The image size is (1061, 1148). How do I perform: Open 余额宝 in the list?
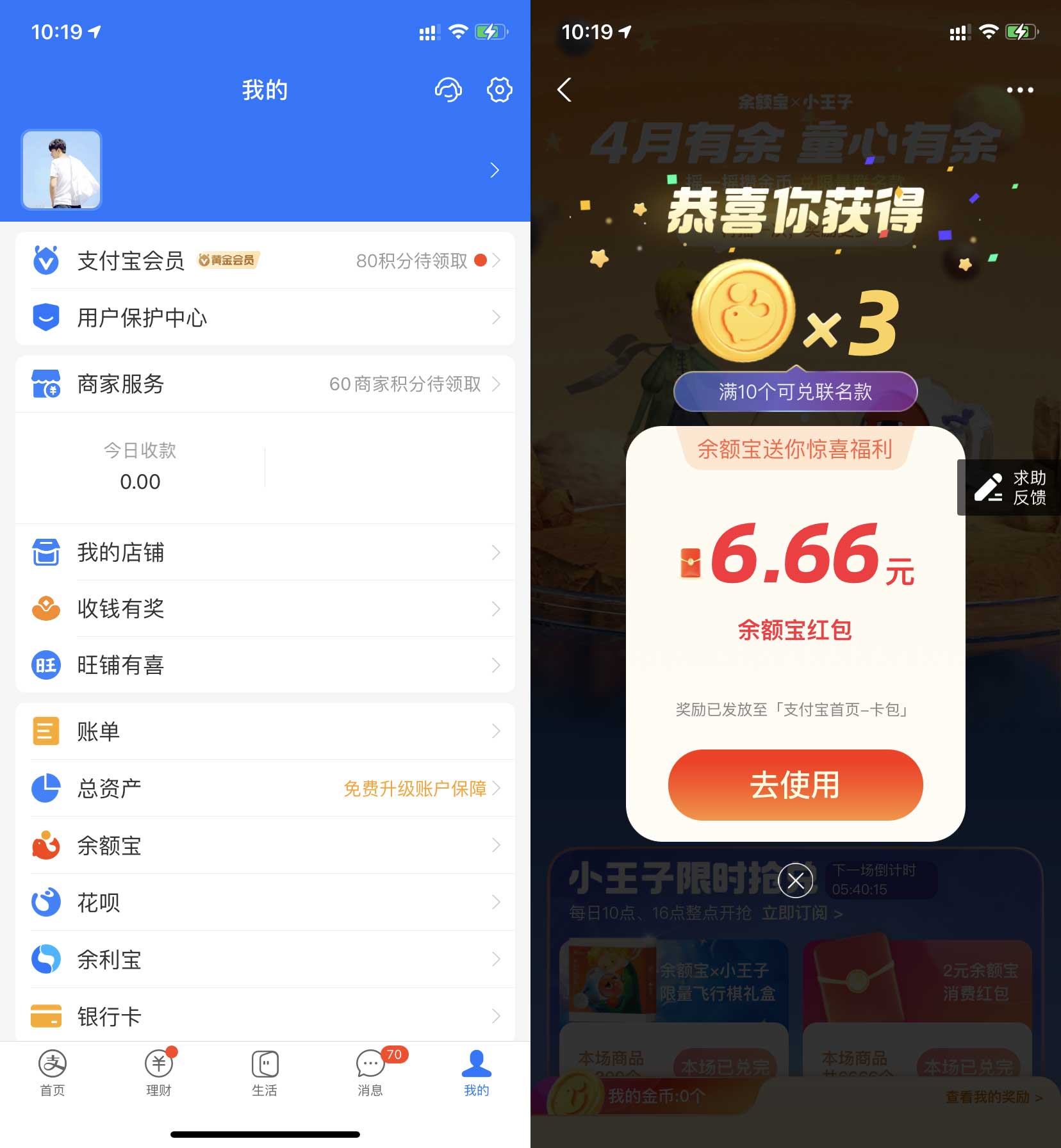265,846
